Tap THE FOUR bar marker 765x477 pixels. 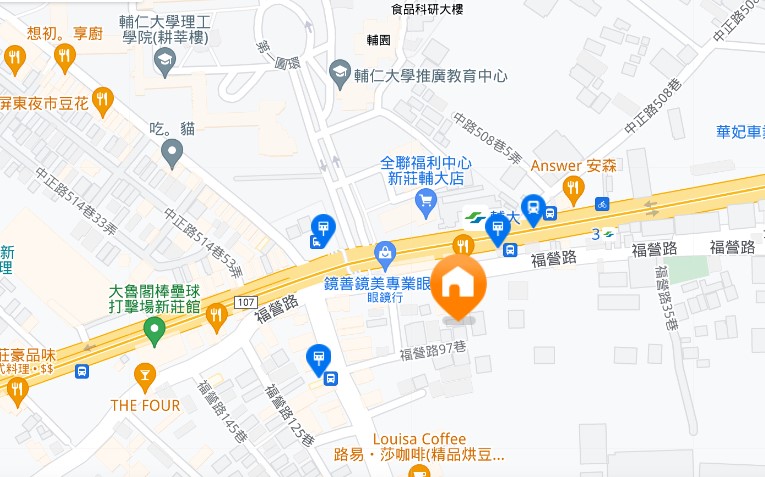point(145,377)
